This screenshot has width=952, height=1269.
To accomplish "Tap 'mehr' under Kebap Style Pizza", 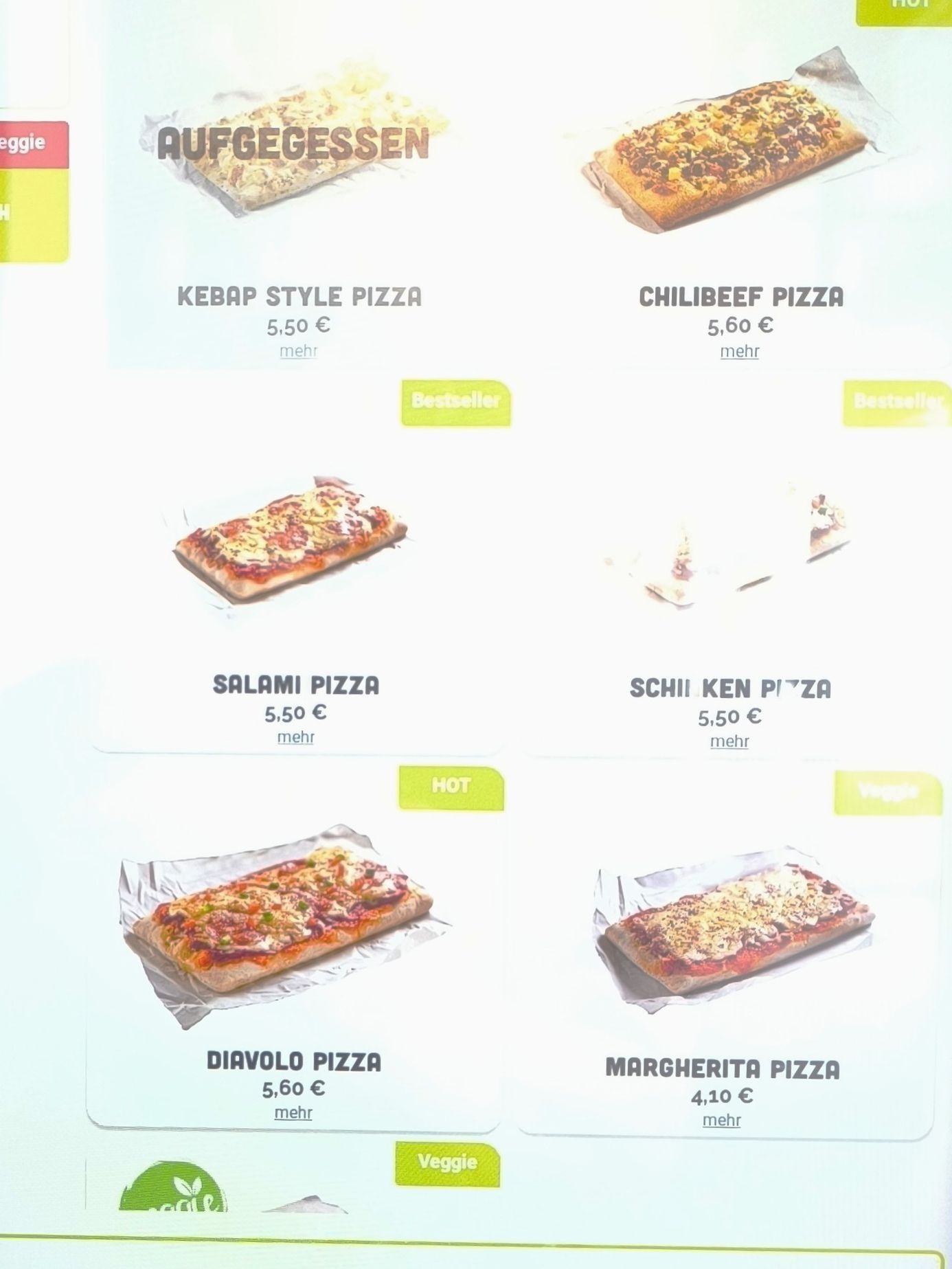I will click(298, 351).
